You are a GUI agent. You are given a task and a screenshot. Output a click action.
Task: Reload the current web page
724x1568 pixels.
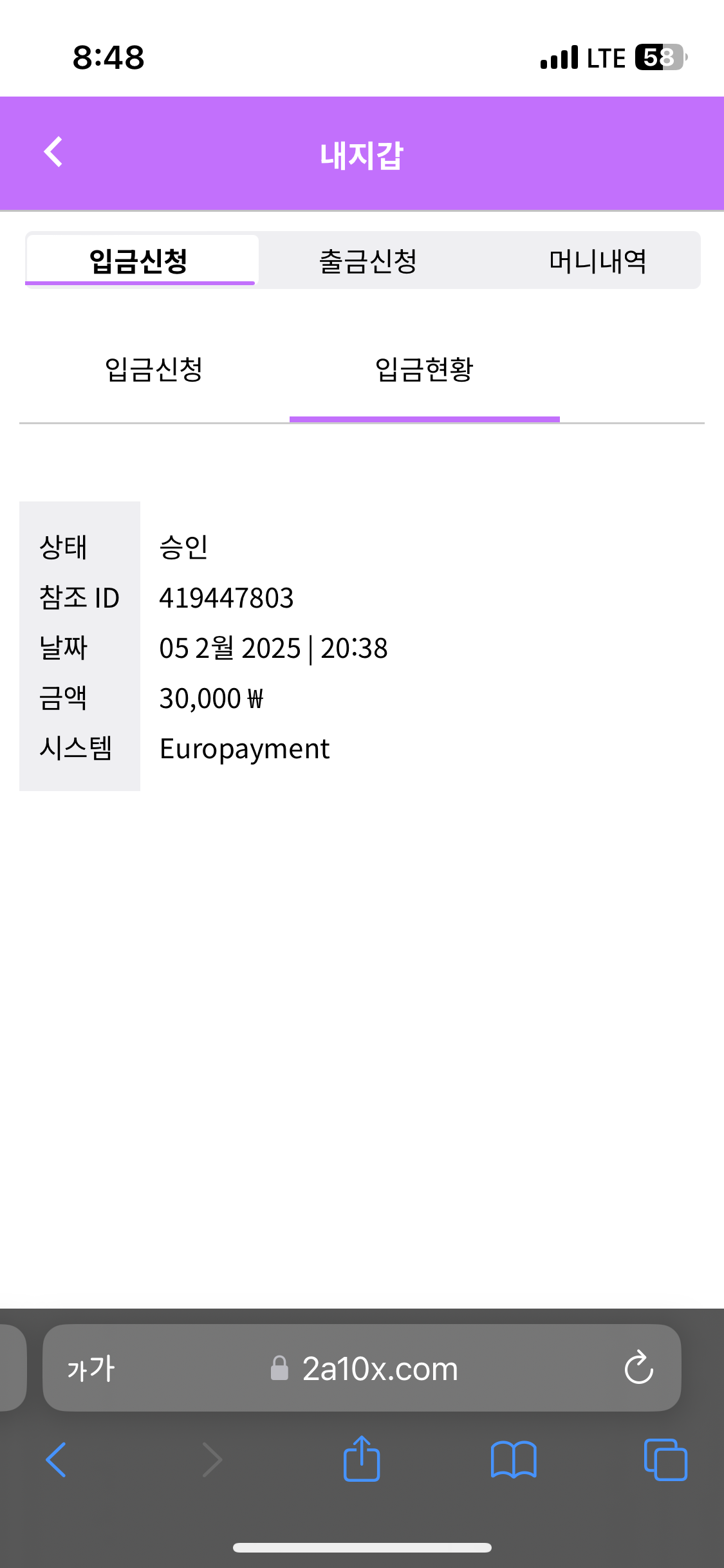(x=638, y=1368)
